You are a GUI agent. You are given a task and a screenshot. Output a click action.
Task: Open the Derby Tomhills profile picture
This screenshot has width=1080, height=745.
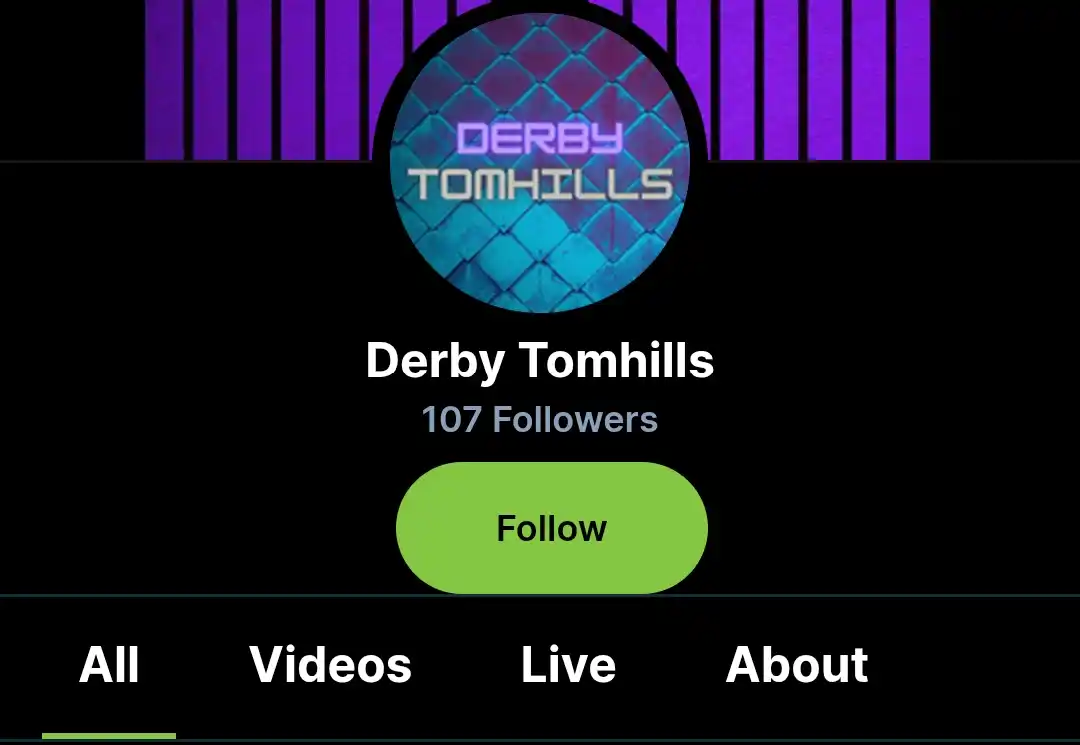540,164
